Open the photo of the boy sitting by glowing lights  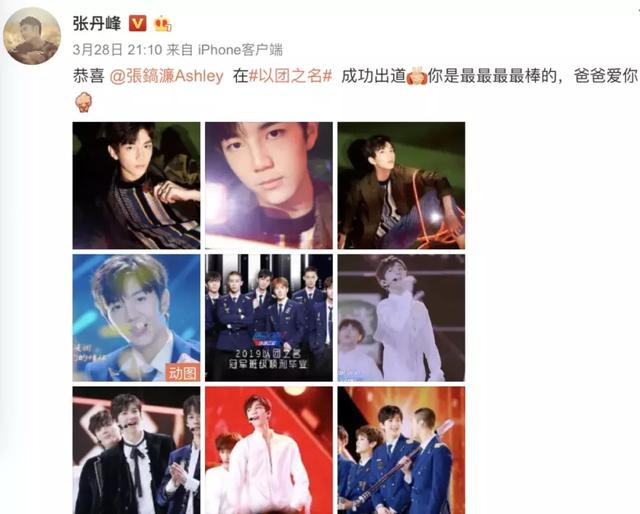(400, 185)
